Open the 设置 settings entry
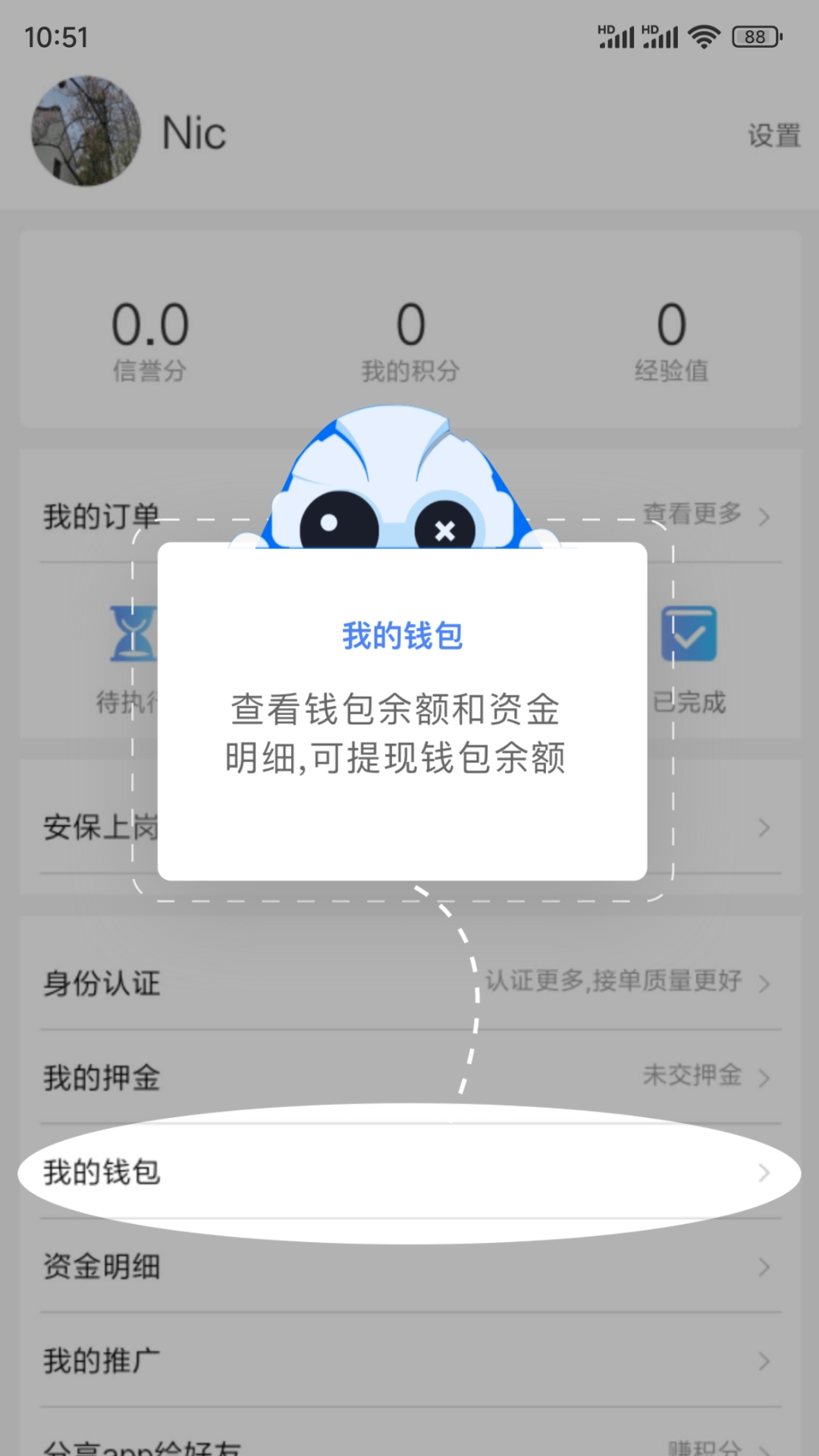 pyautogui.click(x=772, y=136)
